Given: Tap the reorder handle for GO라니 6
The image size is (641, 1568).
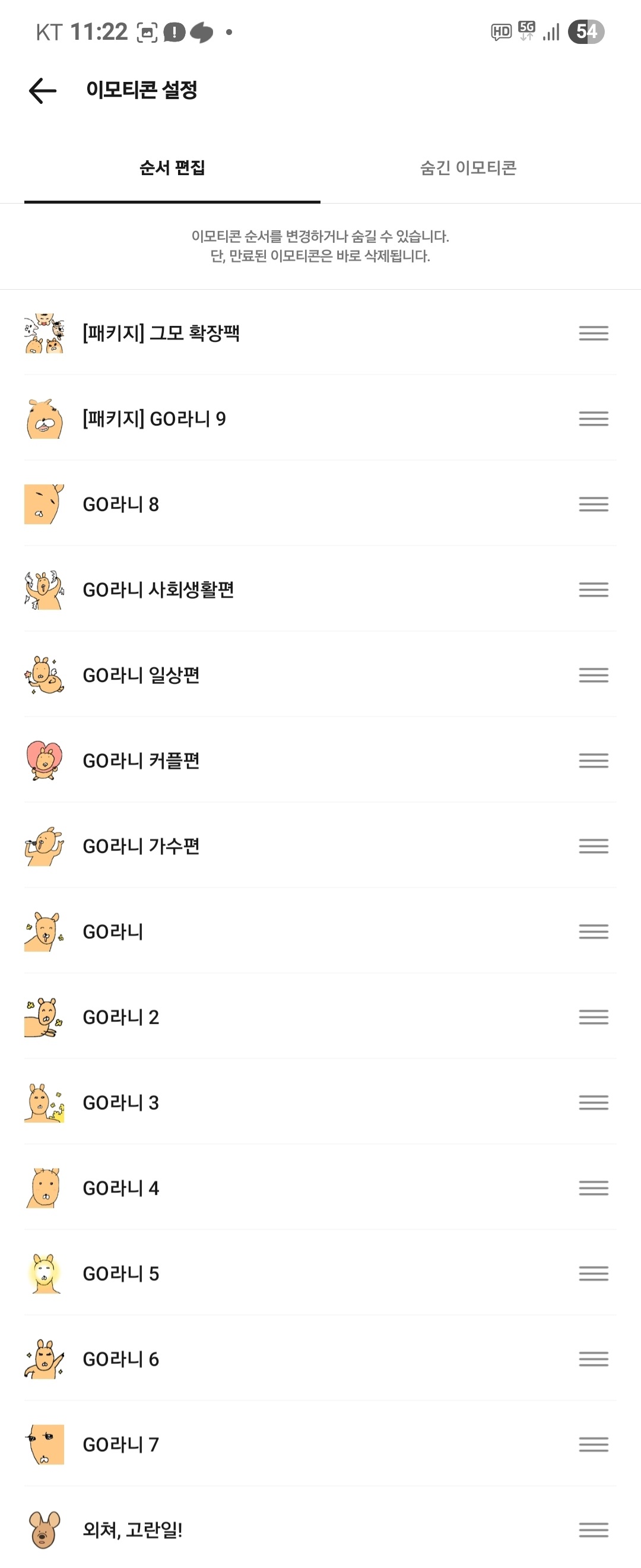Looking at the screenshot, I should click(x=594, y=1359).
